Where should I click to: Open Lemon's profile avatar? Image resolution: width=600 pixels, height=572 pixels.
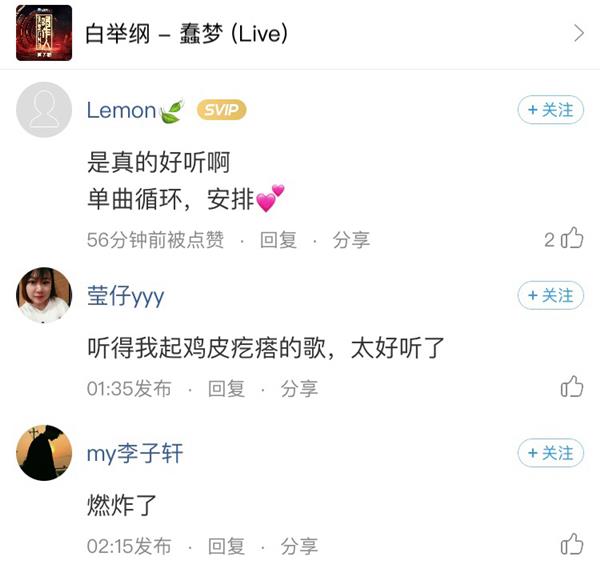44,110
